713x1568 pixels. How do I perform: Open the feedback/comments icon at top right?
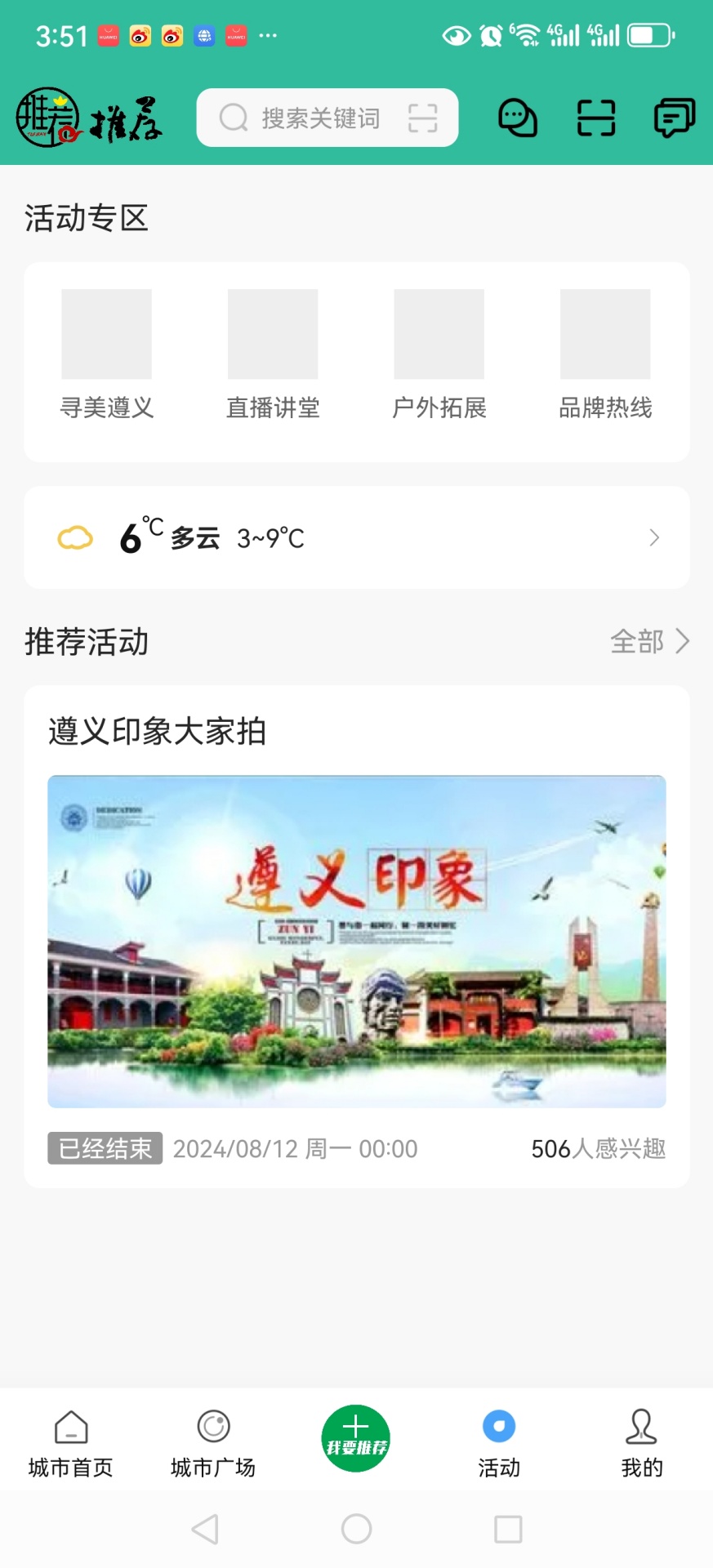click(x=673, y=118)
